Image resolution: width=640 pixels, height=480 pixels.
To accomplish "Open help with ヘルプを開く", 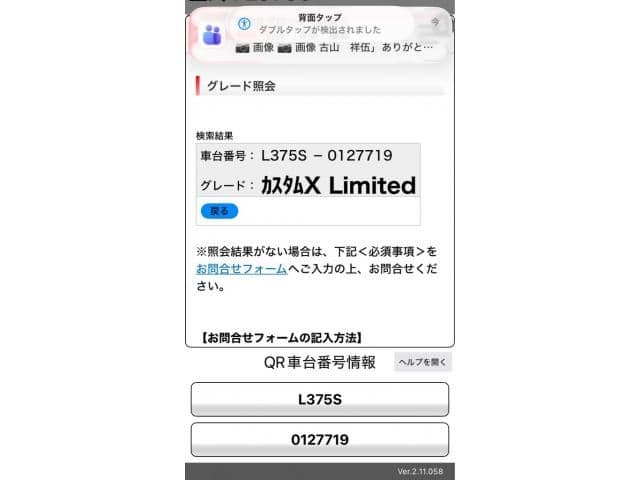I will pyautogui.click(x=423, y=362).
